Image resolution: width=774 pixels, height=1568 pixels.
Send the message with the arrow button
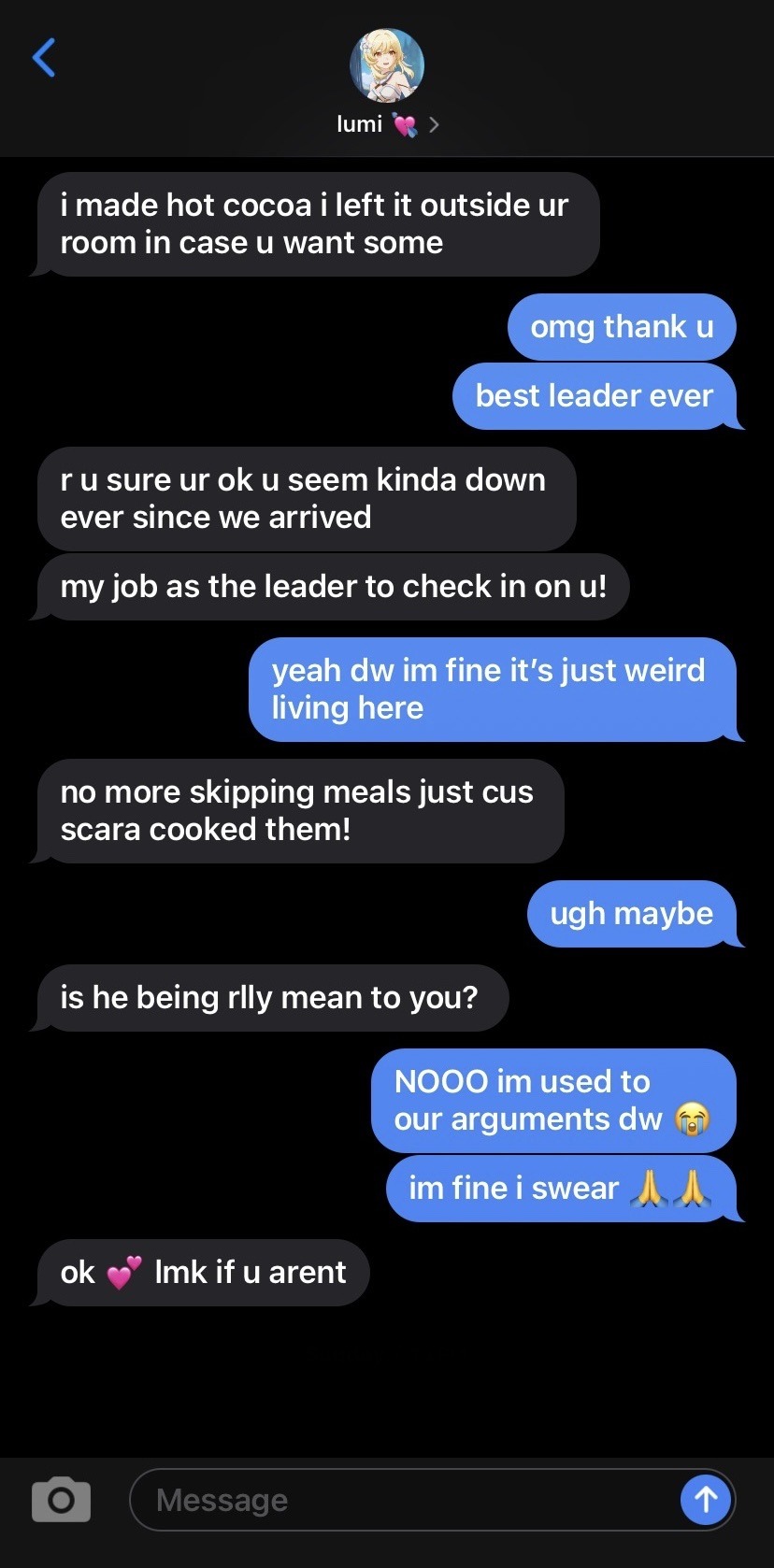coord(705,1500)
